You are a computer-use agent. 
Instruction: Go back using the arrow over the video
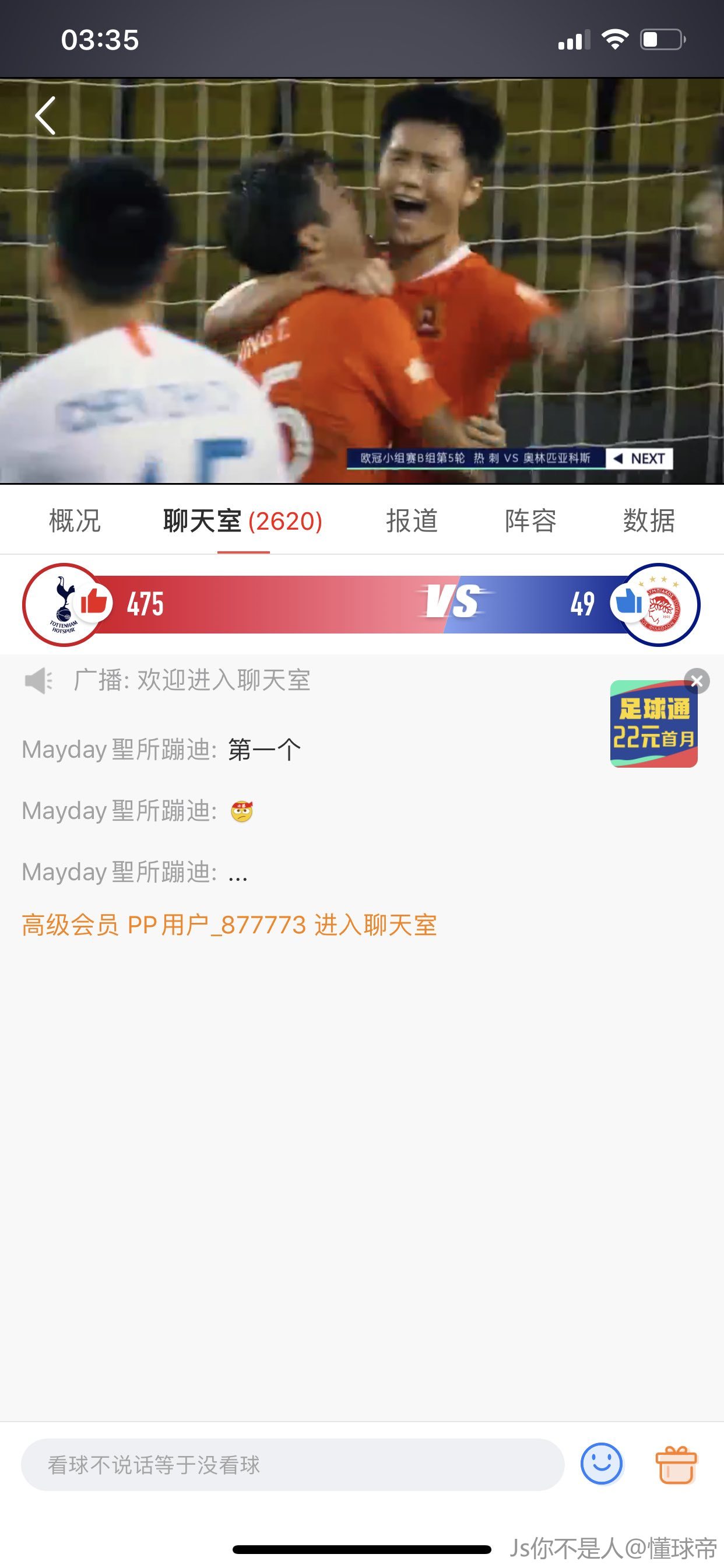tap(45, 116)
